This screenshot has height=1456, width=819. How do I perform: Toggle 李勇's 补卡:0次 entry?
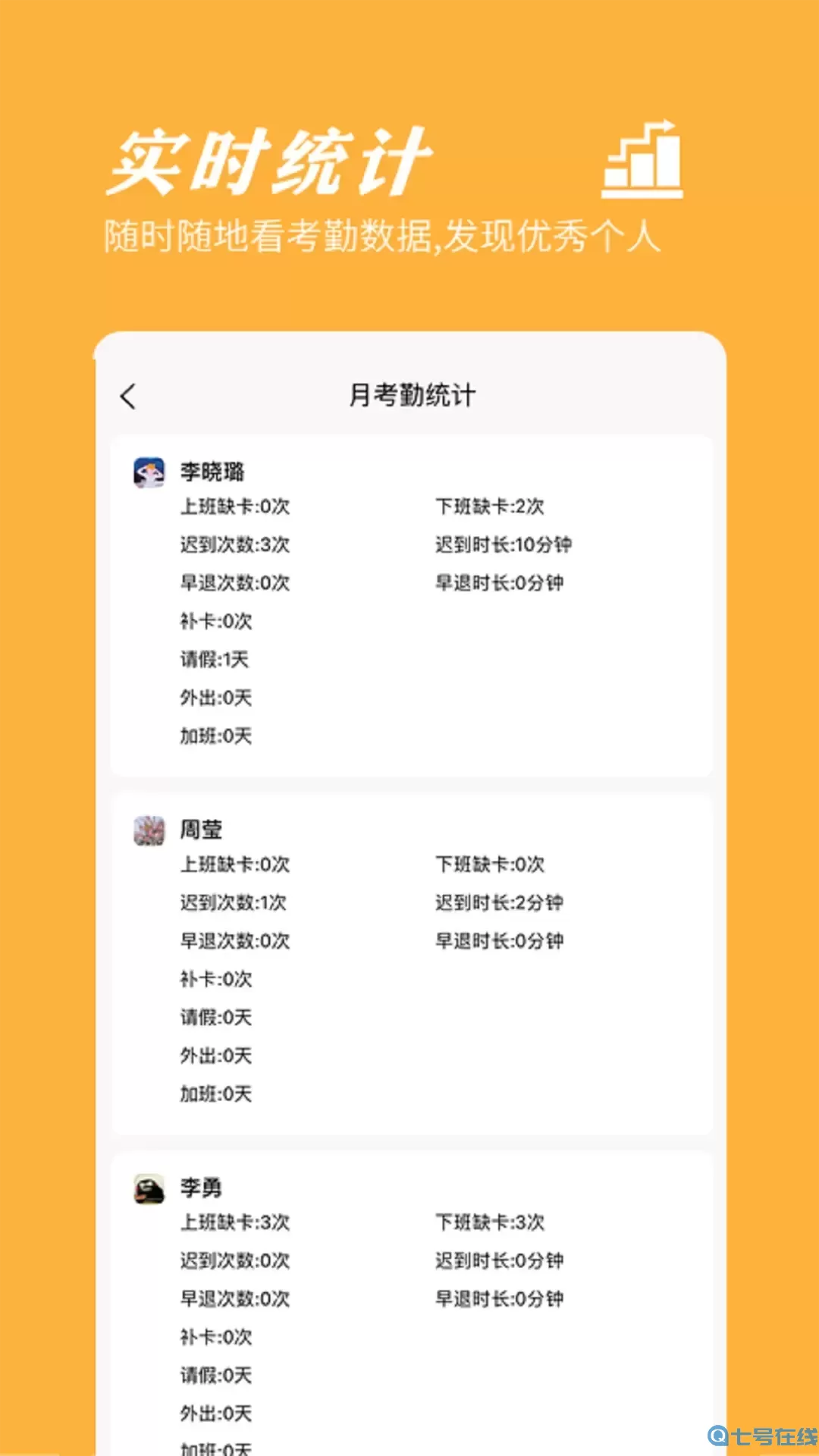coord(216,1338)
